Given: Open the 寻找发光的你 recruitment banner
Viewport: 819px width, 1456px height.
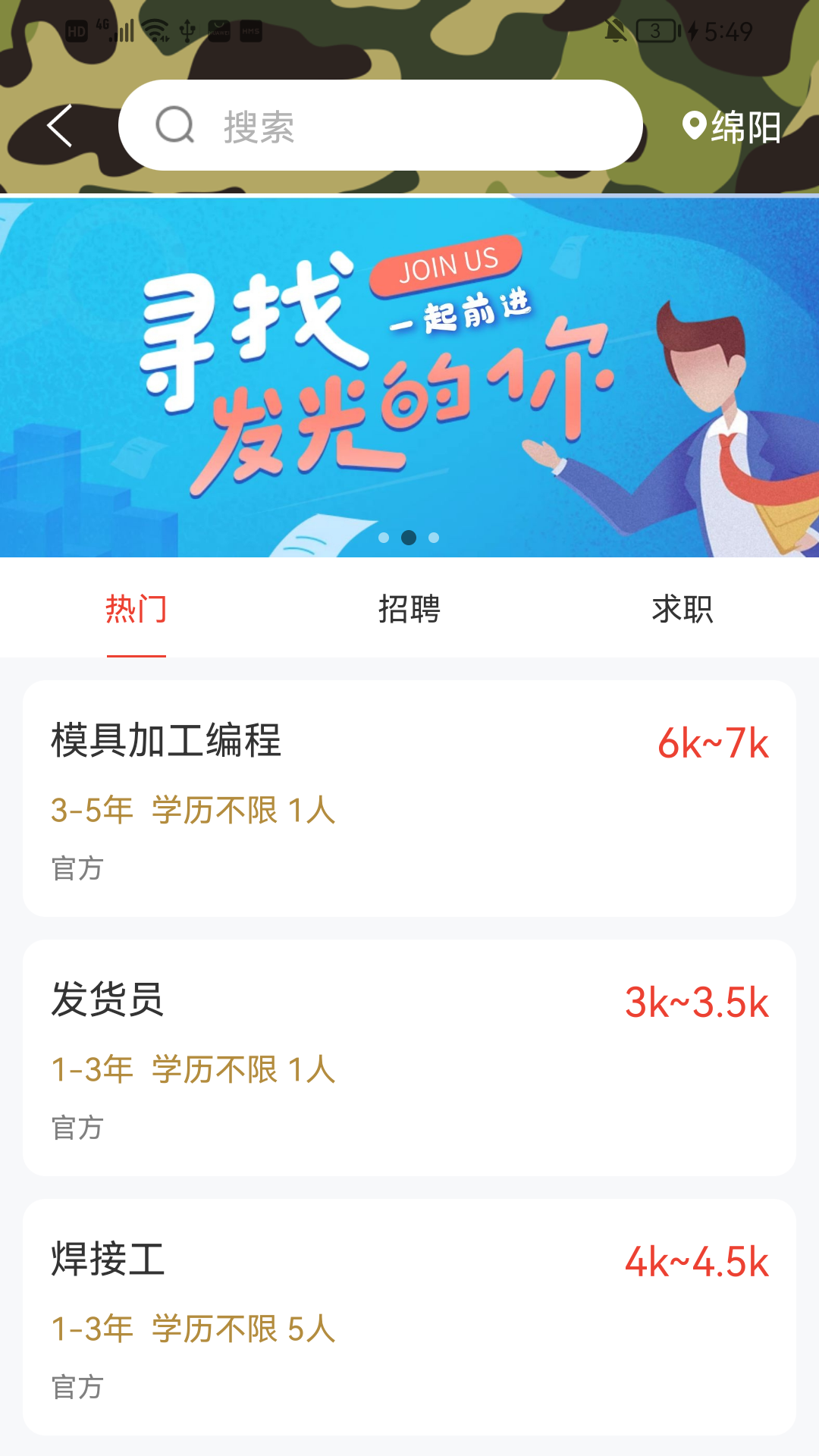Looking at the screenshot, I should [x=409, y=377].
